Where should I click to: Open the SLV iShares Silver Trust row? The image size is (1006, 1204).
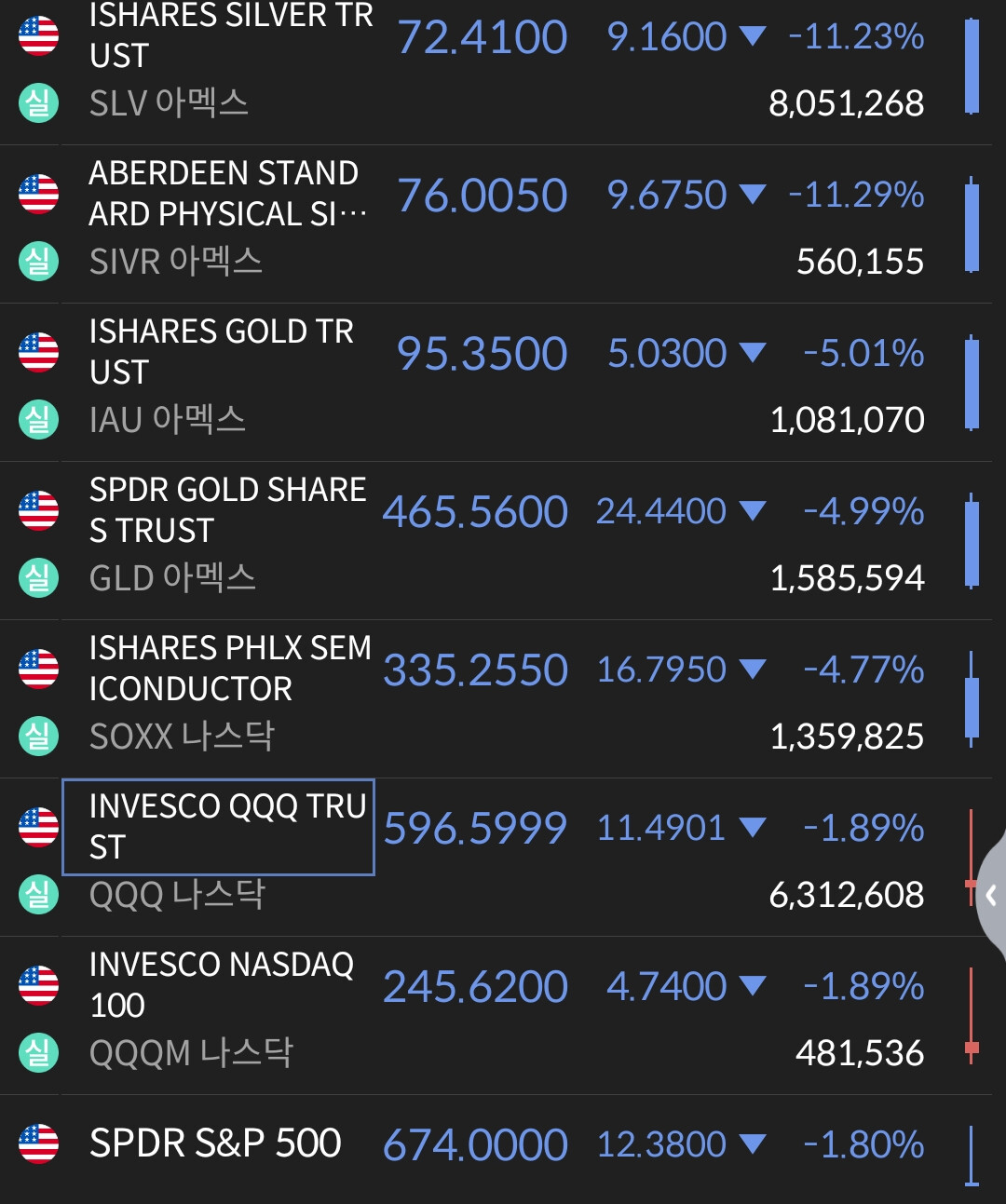(x=496, y=72)
